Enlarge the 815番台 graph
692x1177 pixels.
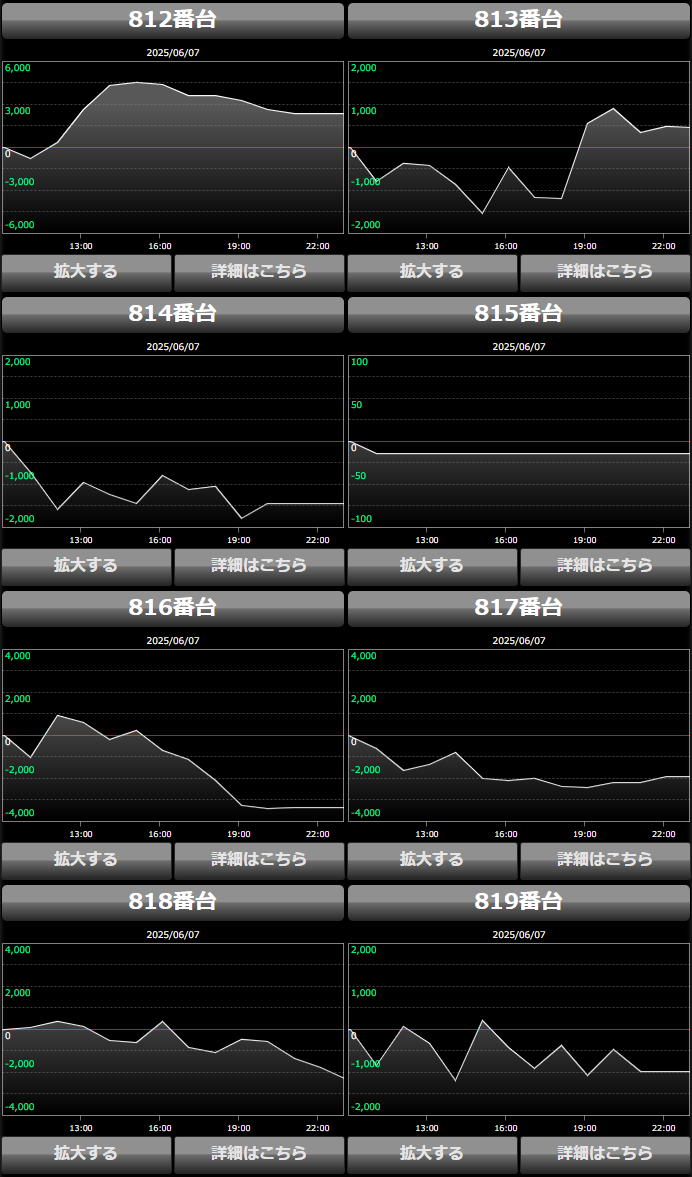coord(432,566)
